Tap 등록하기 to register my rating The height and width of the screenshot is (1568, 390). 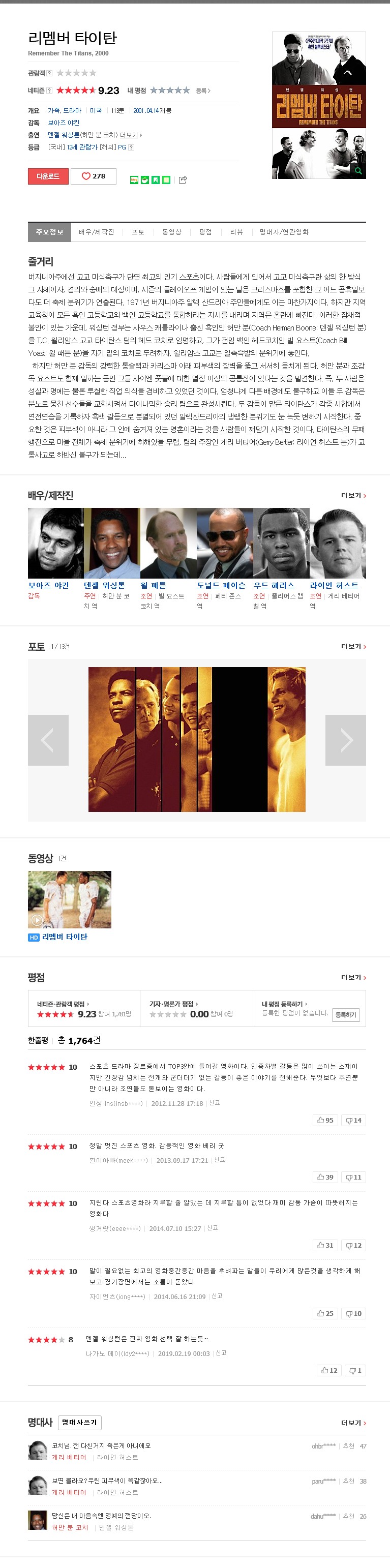(346, 1015)
